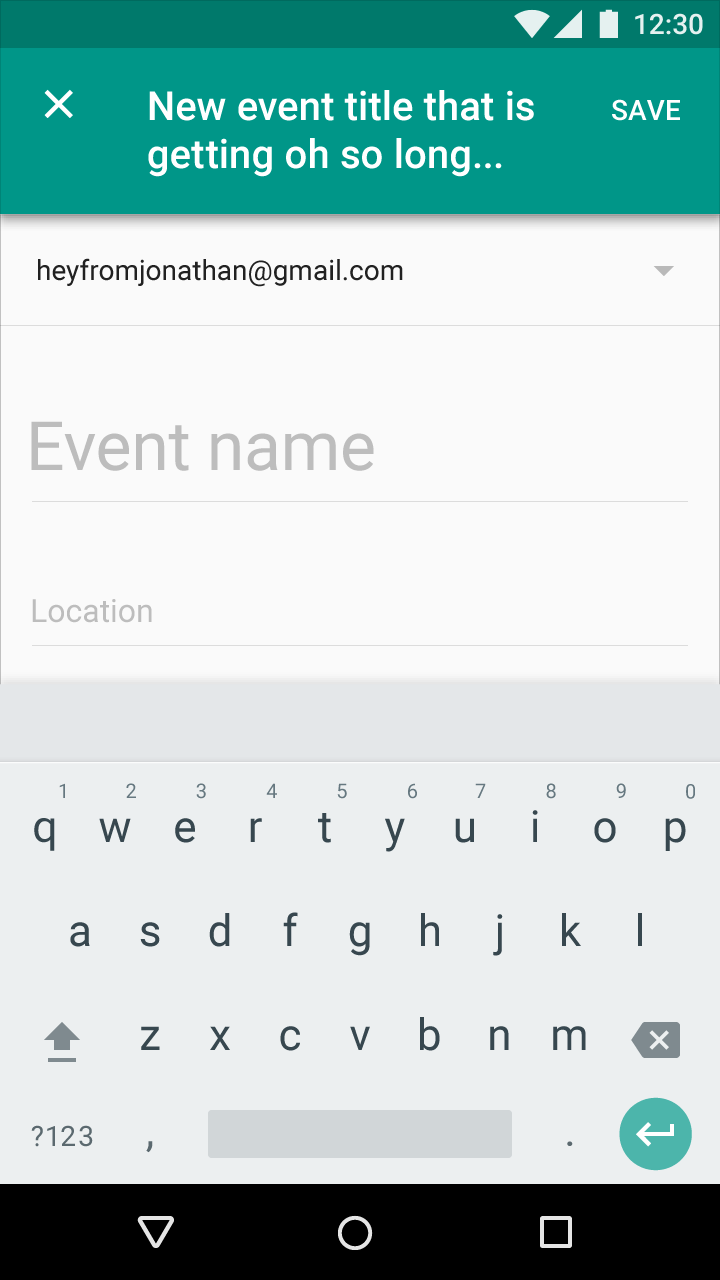
Task: Open recent apps with the square button
Action: click(x=556, y=1232)
